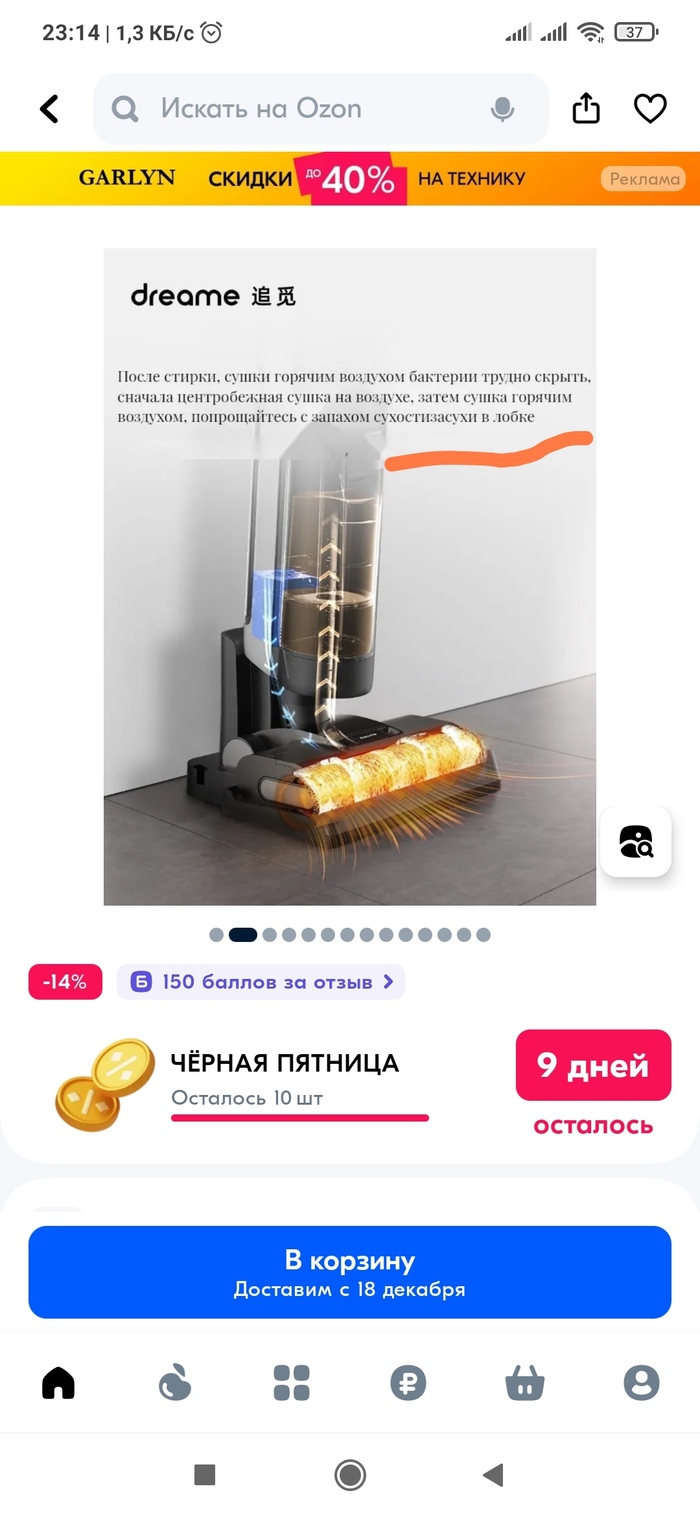This screenshot has width=700, height=1517.
Task: Open the Искать на Ozon search field
Action: tap(300, 109)
